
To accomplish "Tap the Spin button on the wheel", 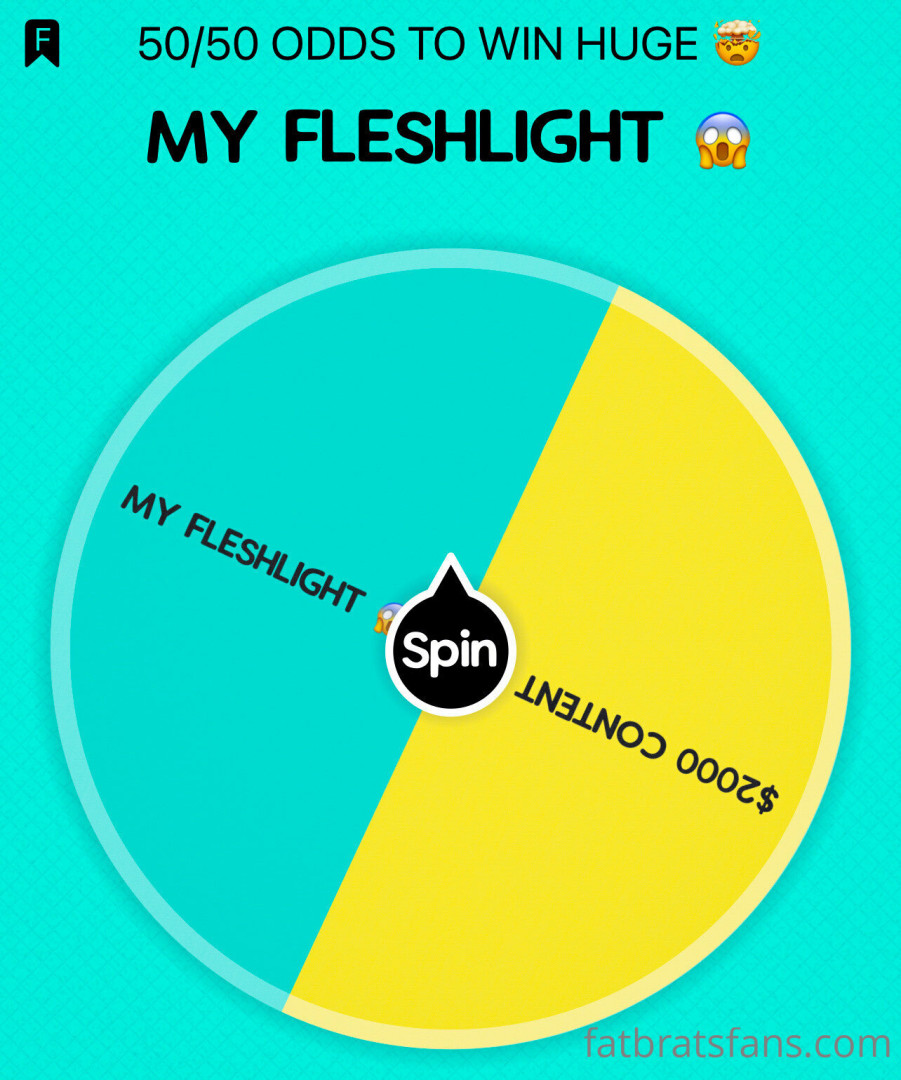I will click(450, 651).
